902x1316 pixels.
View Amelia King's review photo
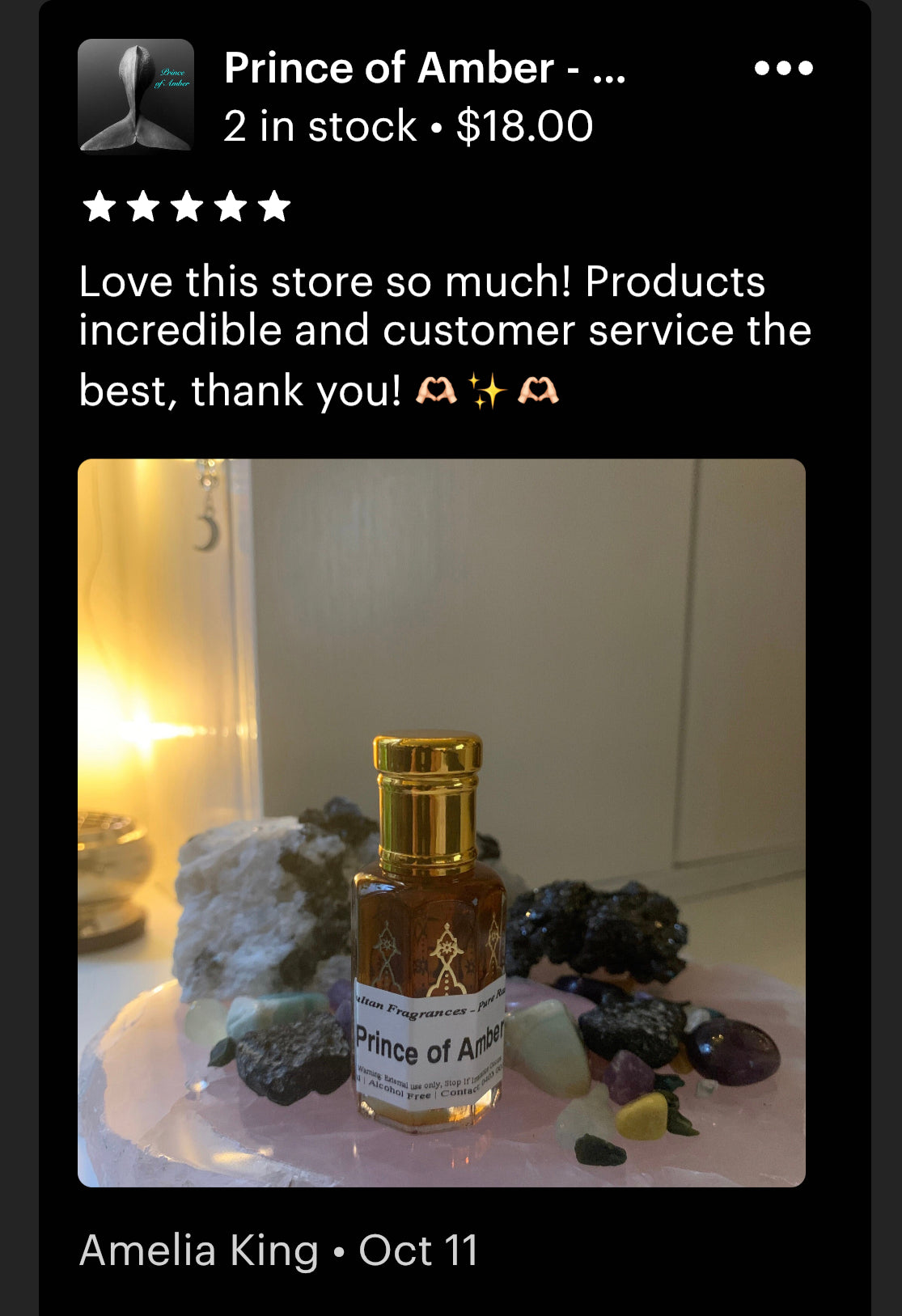pyautogui.click(x=441, y=822)
